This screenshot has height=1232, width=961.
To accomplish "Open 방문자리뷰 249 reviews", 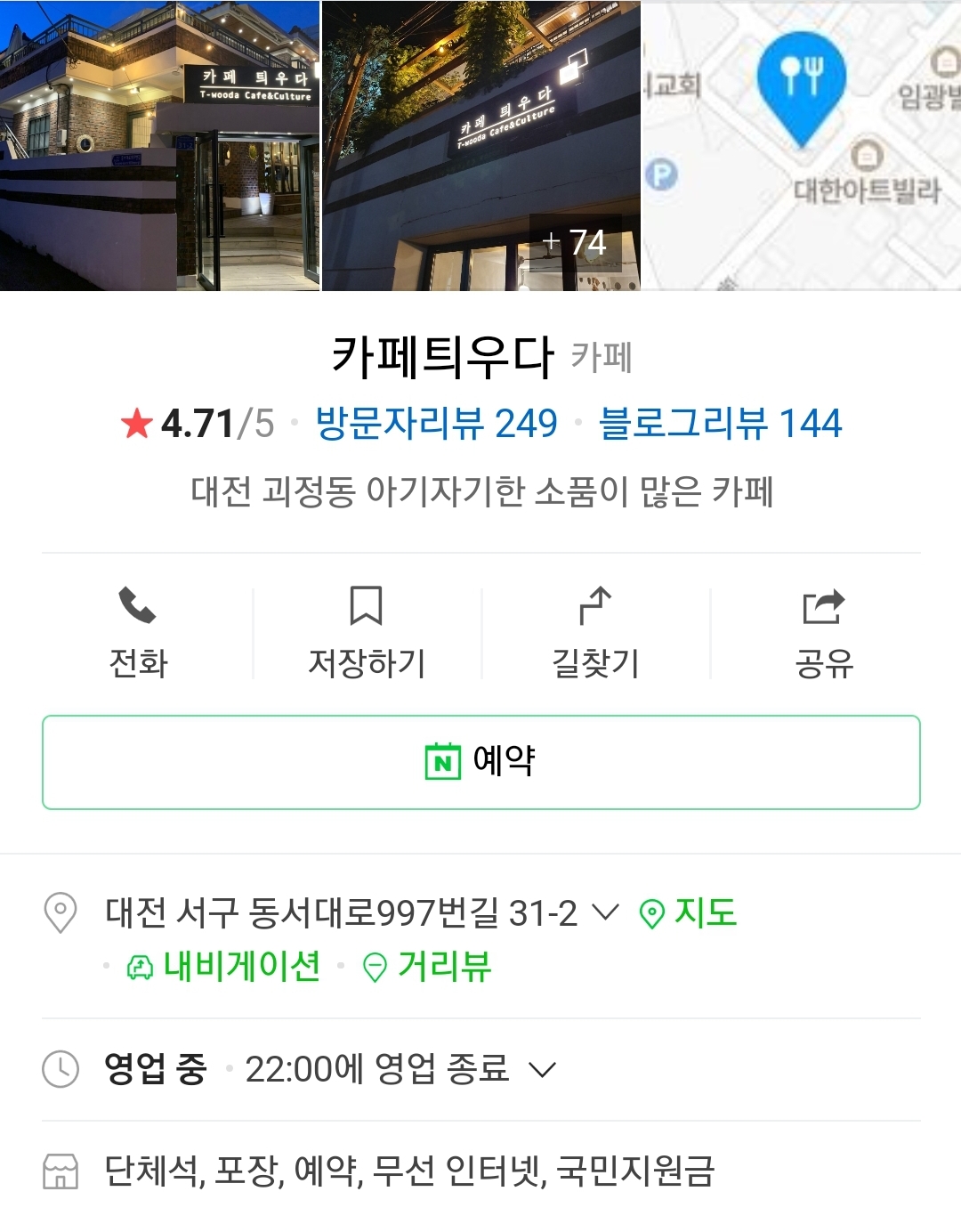I will coord(435,426).
